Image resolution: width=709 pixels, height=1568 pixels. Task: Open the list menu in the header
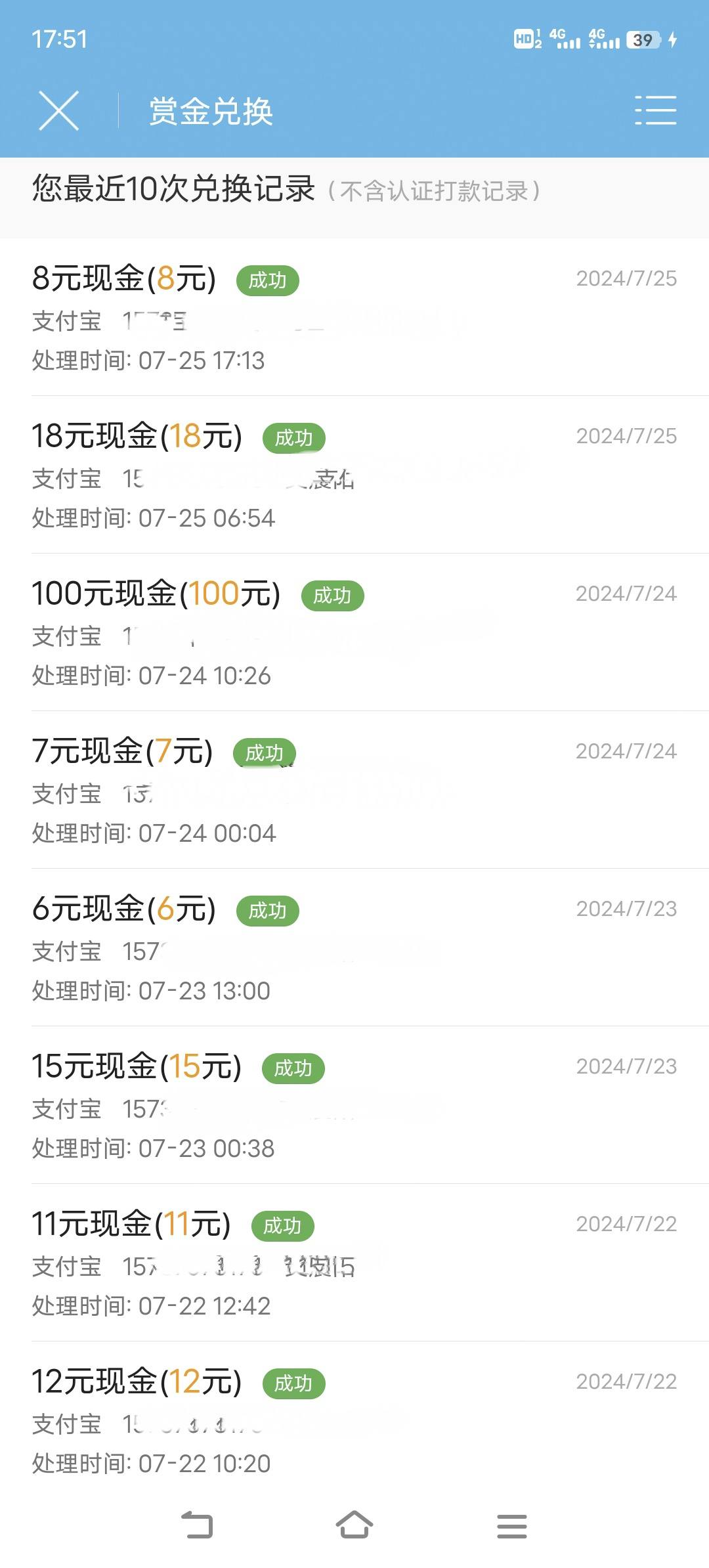[x=655, y=110]
